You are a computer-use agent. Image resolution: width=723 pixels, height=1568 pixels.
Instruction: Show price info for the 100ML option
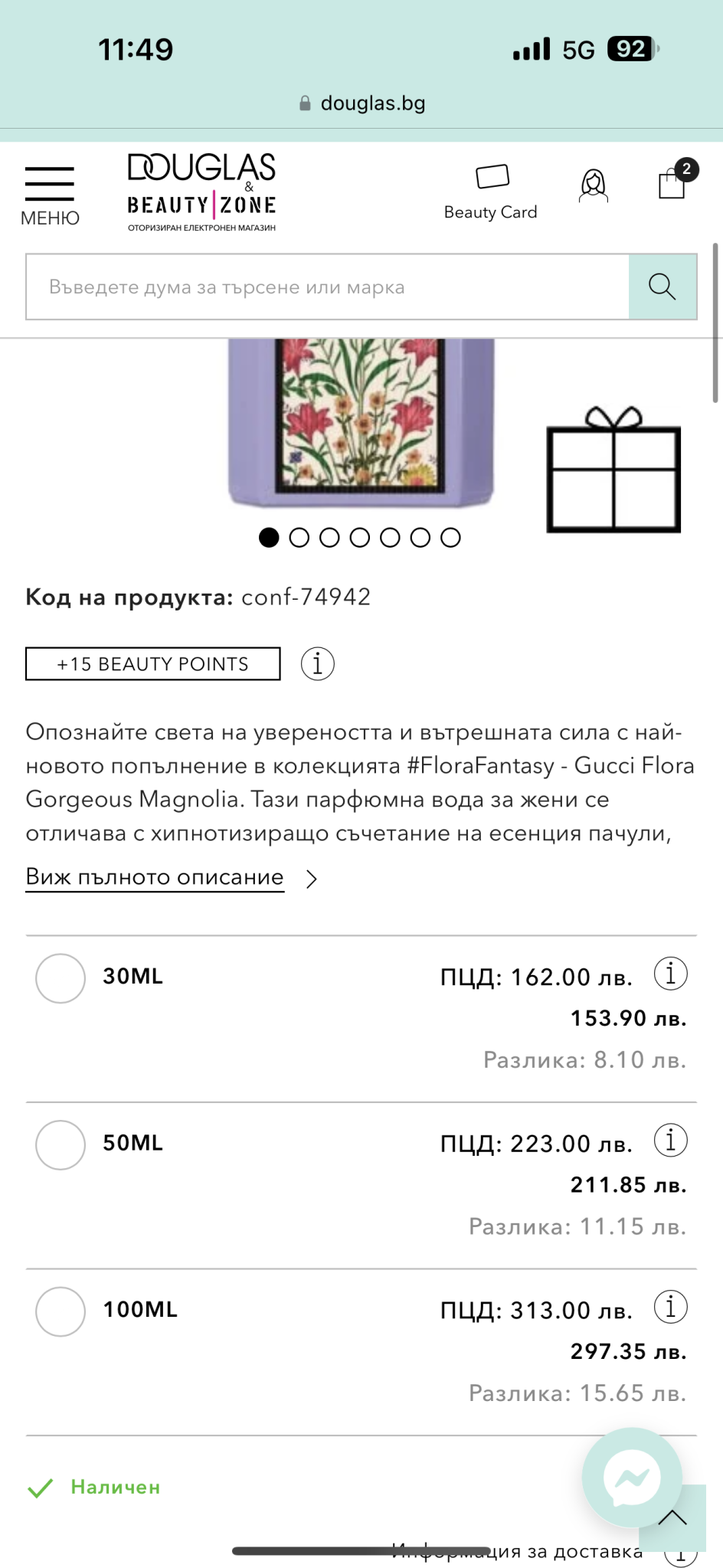[671, 1307]
